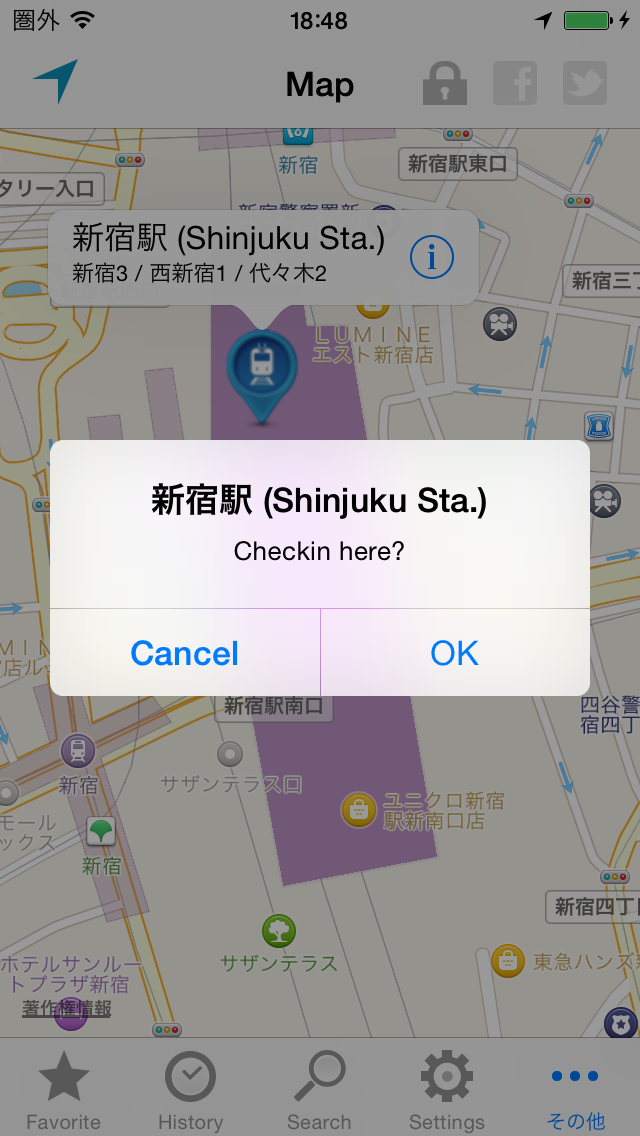
Task: Open the Settings tab
Action: [447, 1090]
